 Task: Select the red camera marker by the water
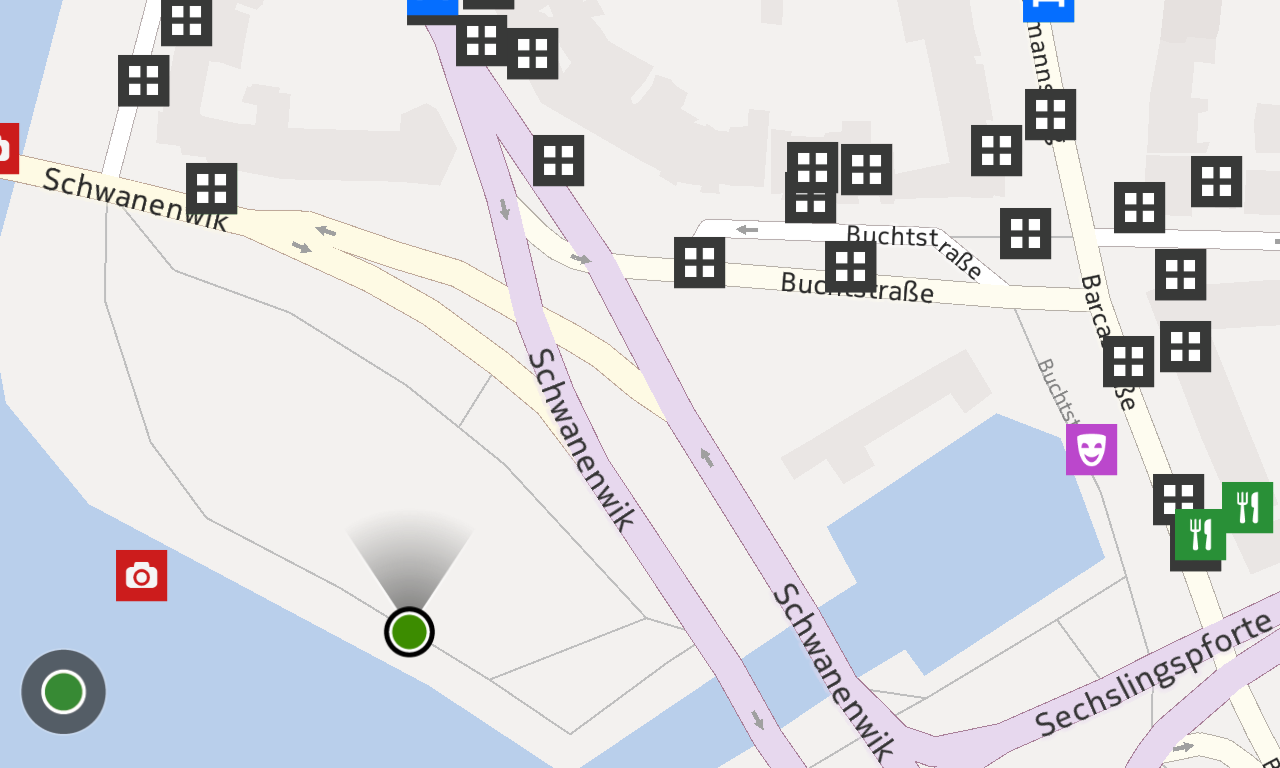pyautogui.click(x=141, y=576)
